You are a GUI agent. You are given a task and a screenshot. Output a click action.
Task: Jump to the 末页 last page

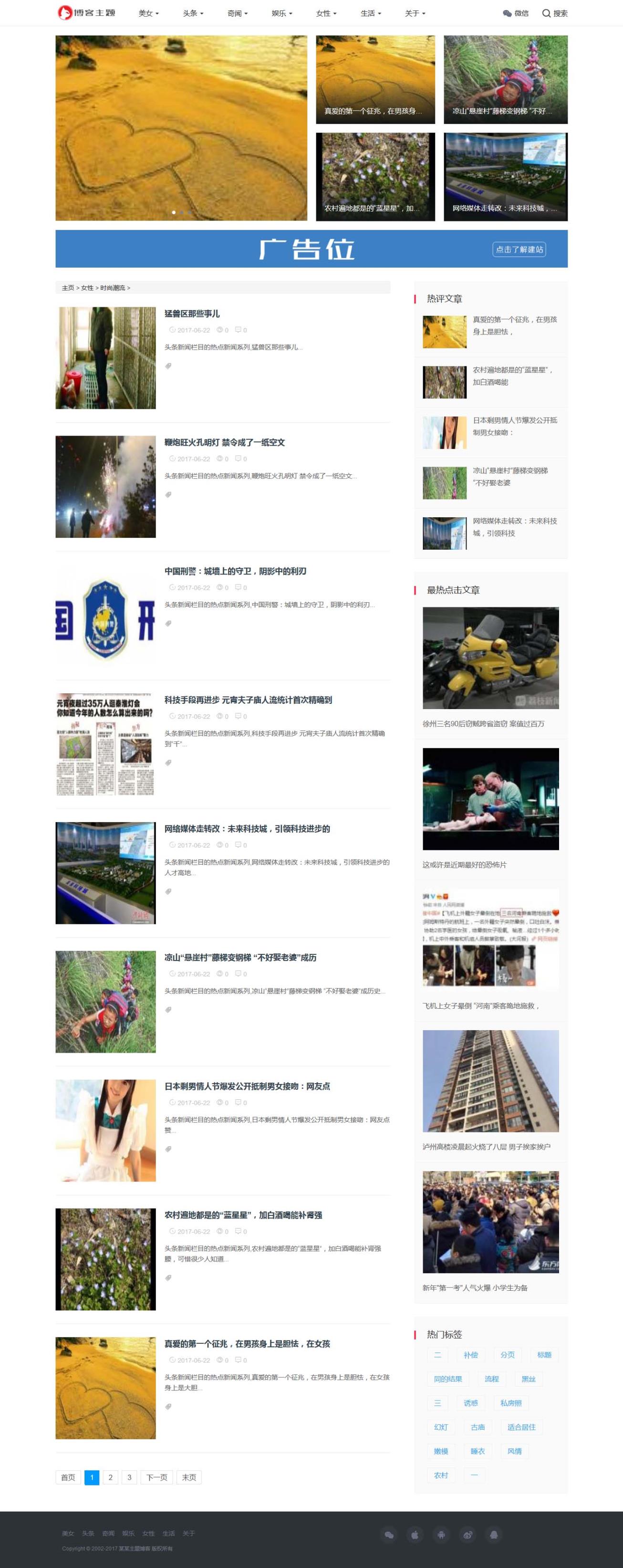click(188, 1477)
